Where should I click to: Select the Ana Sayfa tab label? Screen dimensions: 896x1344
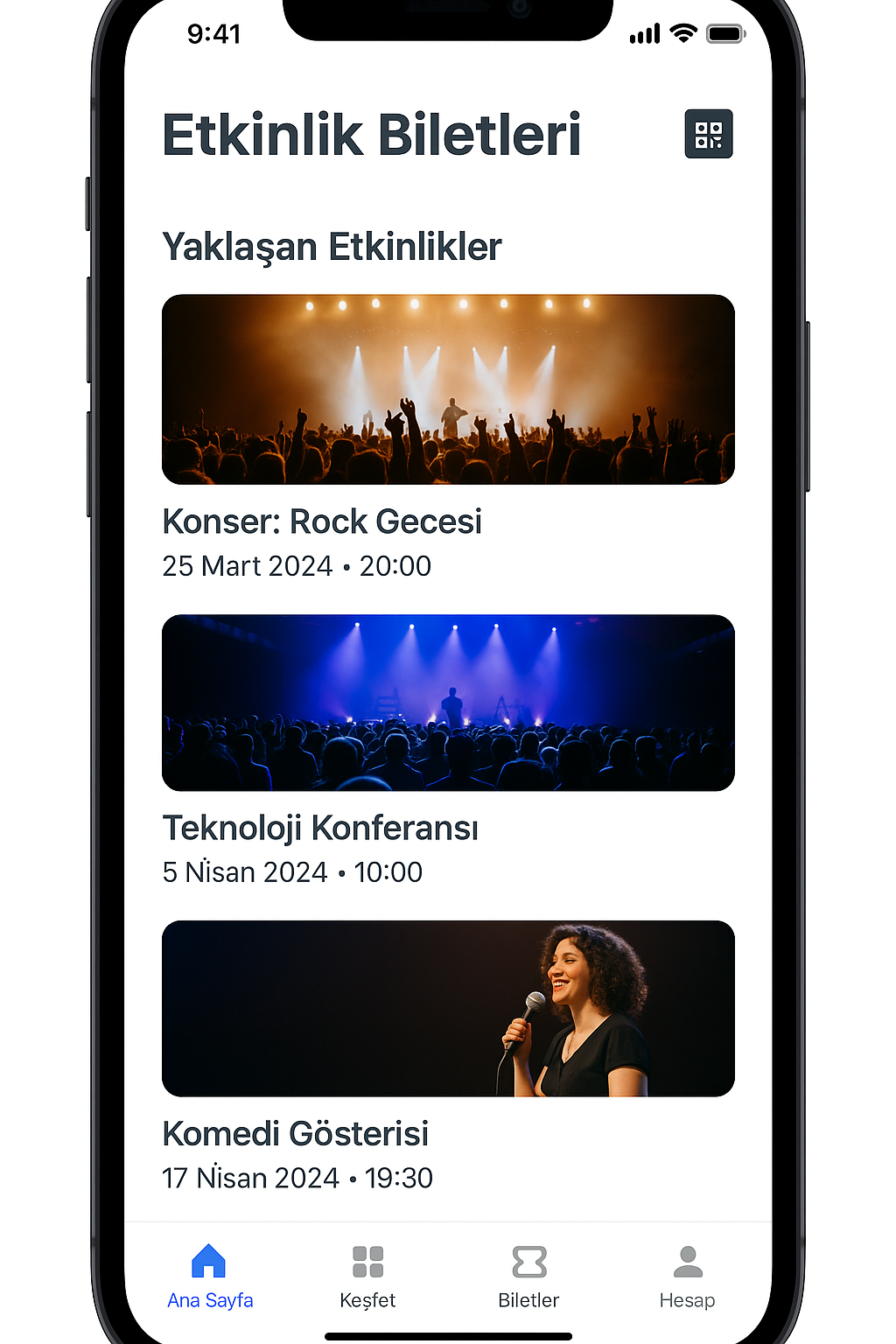[x=209, y=1300]
